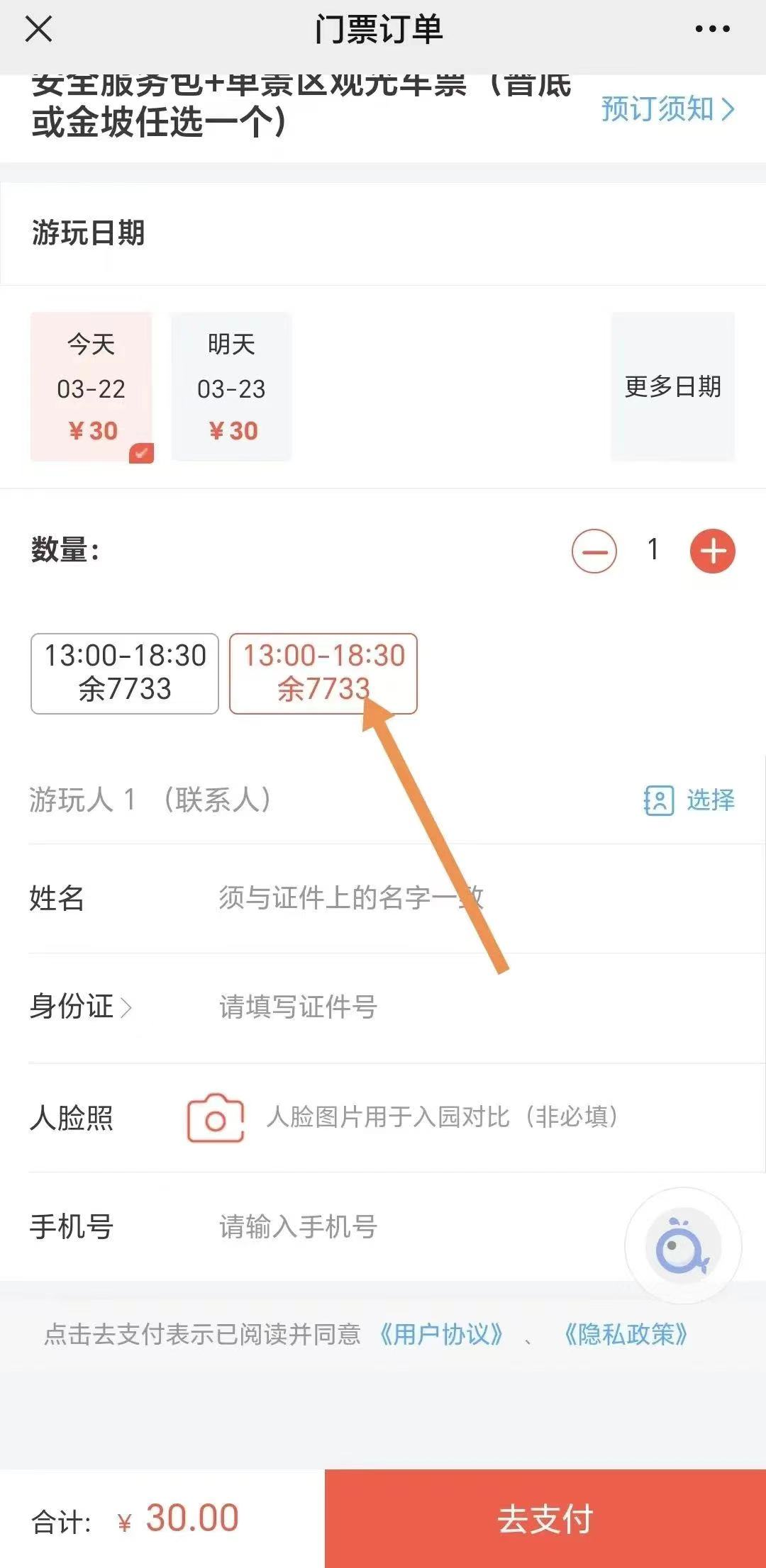Open the floating customer service assistant

(x=682, y=1246)
